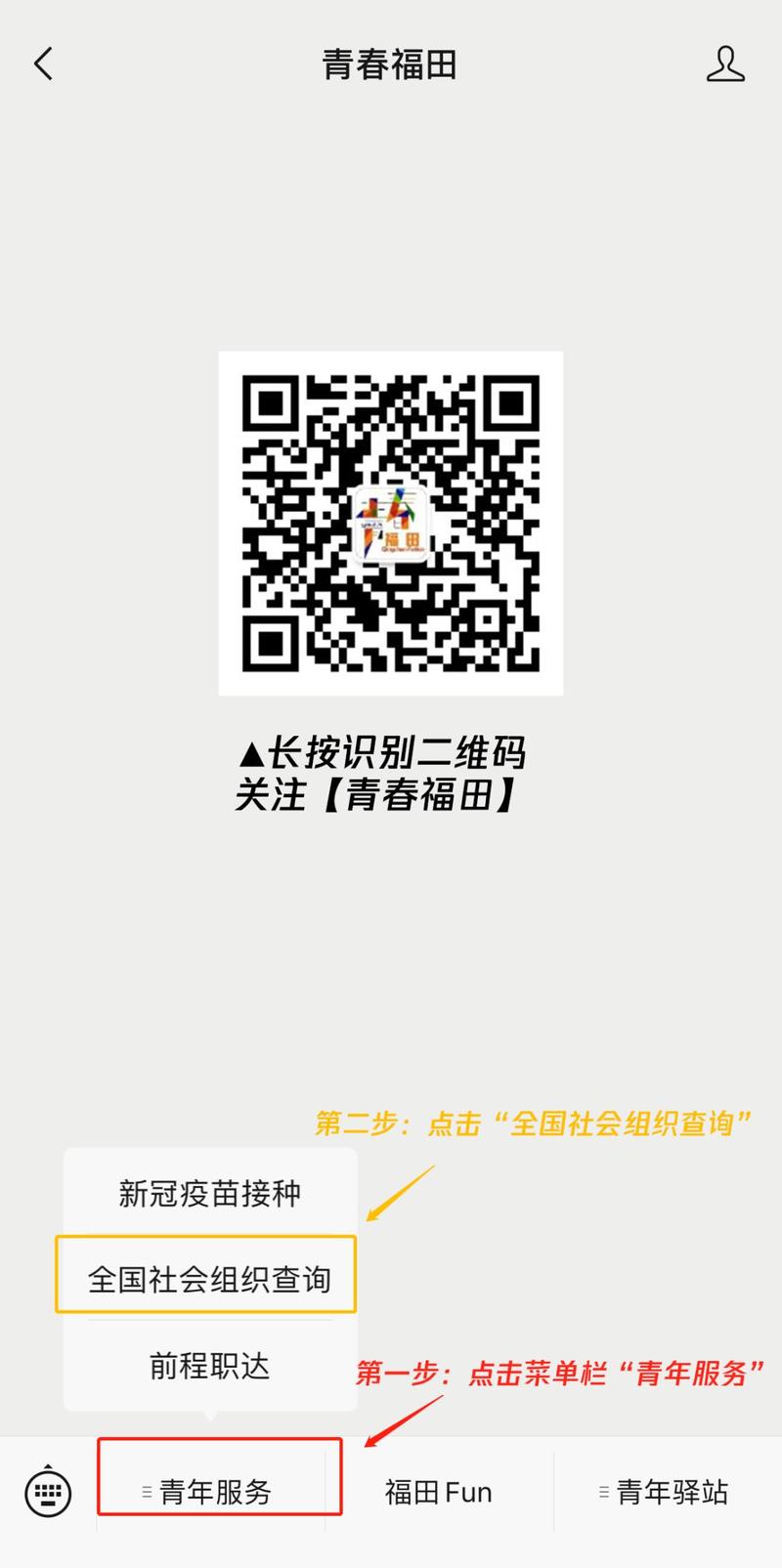This screenshot has height=1568, width=782.
Task: Open the 青年服务 menu
Action: pos(213,1492)
